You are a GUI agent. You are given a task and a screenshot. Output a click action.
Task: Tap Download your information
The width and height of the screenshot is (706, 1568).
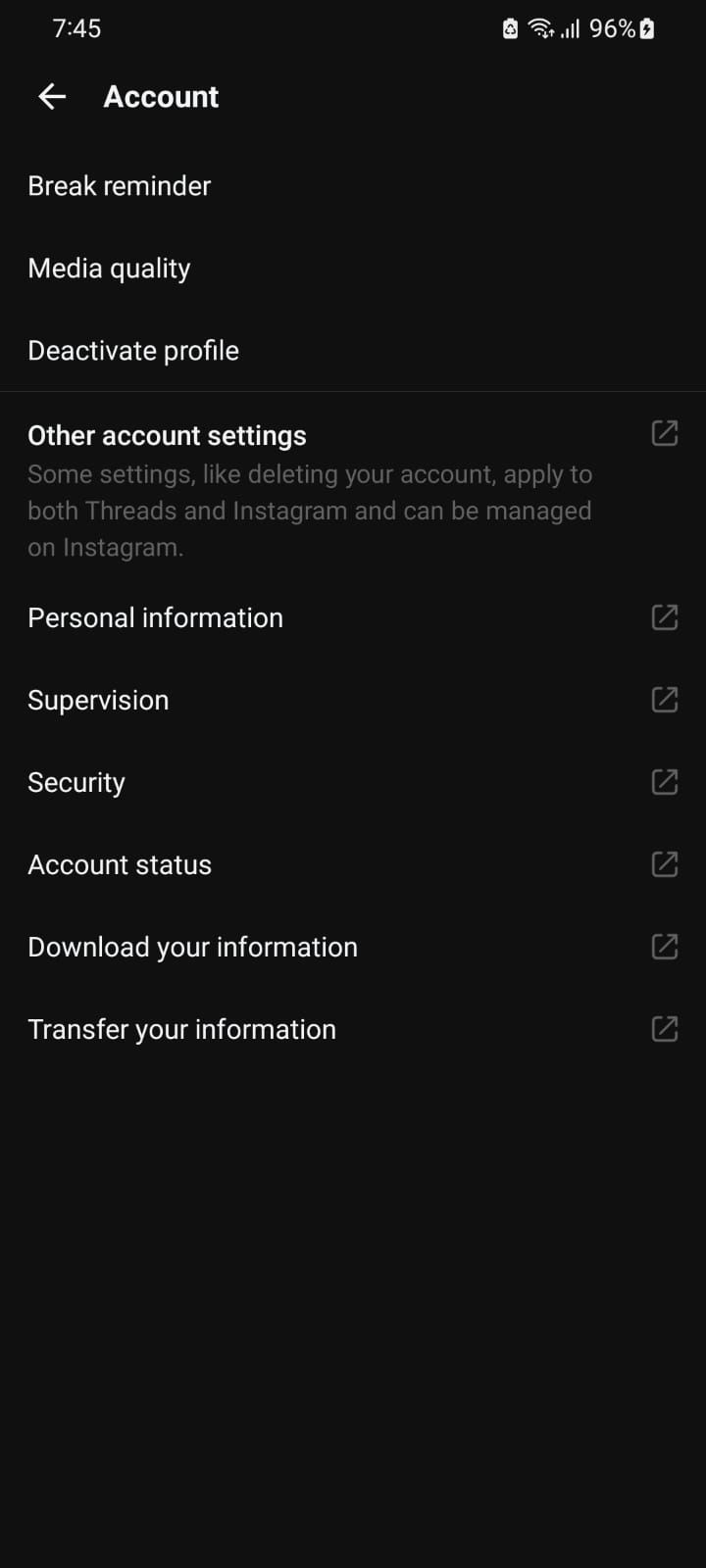point(353,947)
